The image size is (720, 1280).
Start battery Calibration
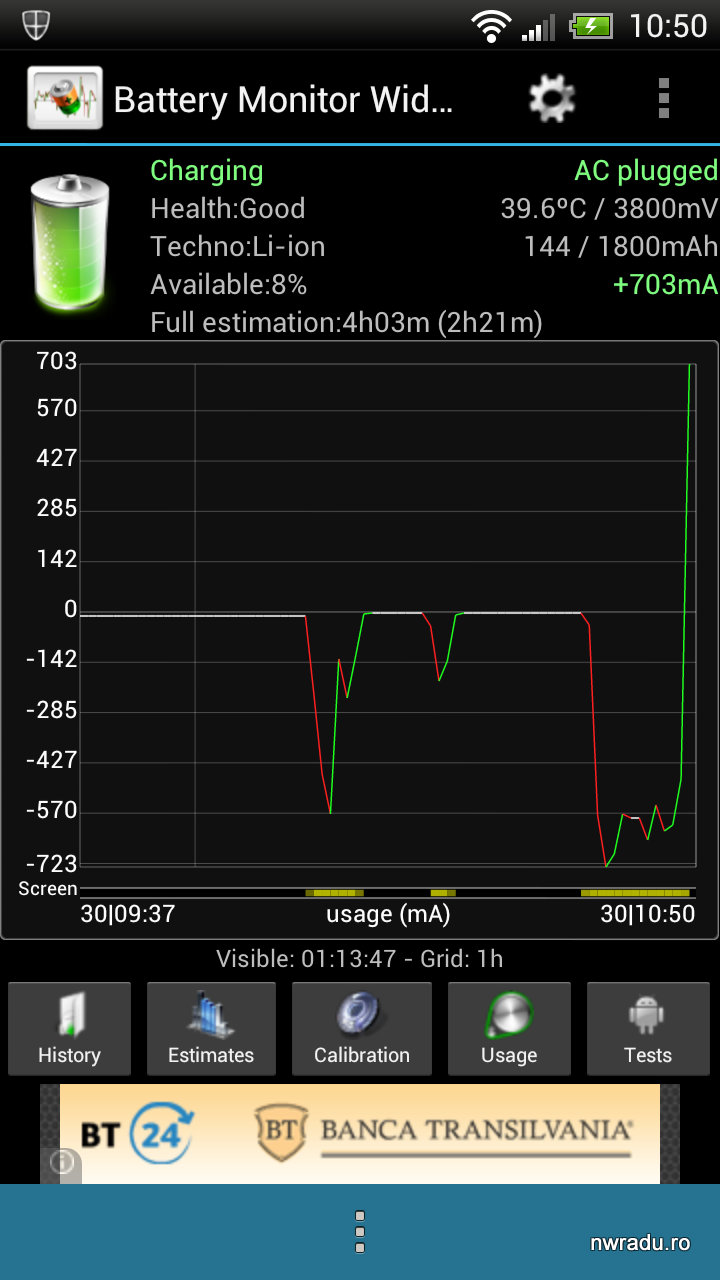click(x=361, y=1028)
